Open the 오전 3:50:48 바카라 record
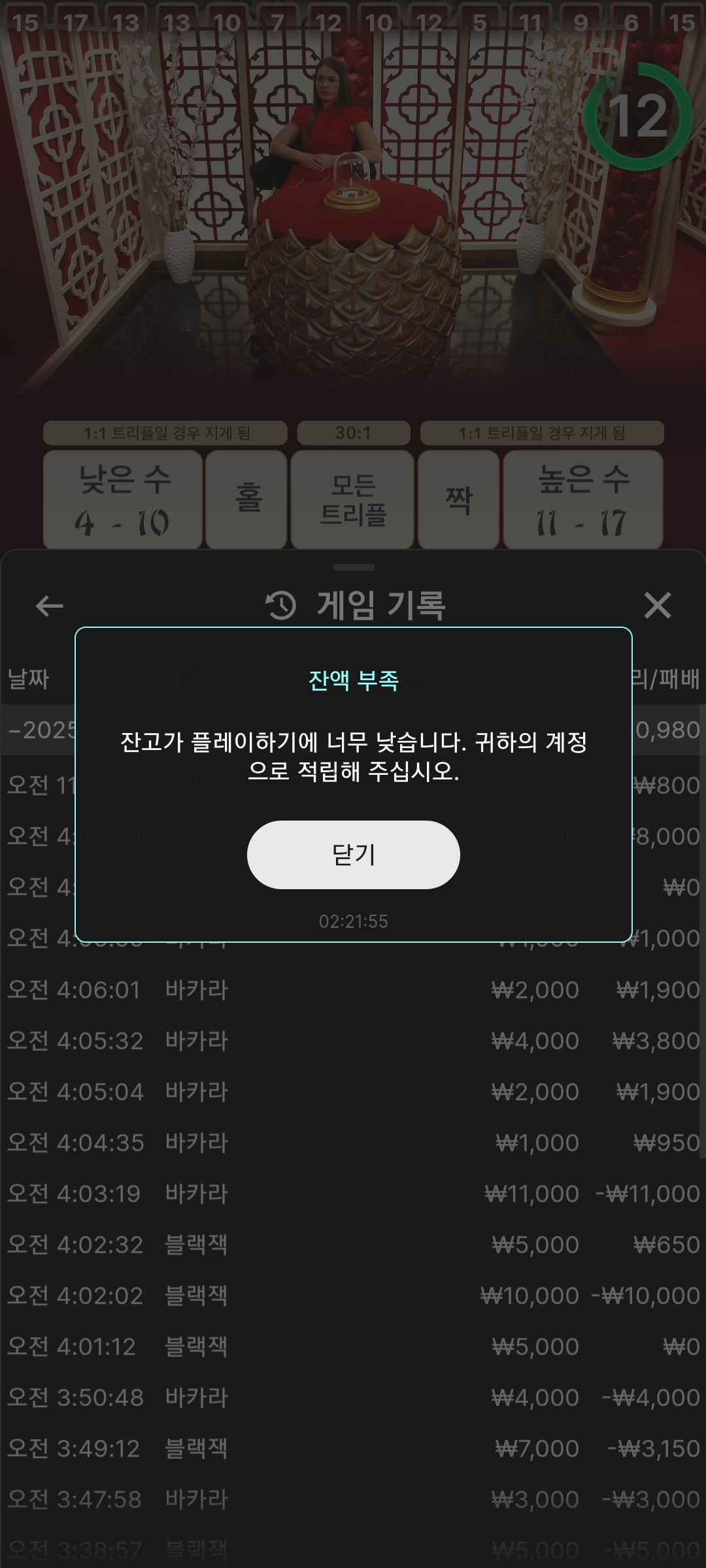Screen dimensions: 706x1568 tap(353, 1397)
